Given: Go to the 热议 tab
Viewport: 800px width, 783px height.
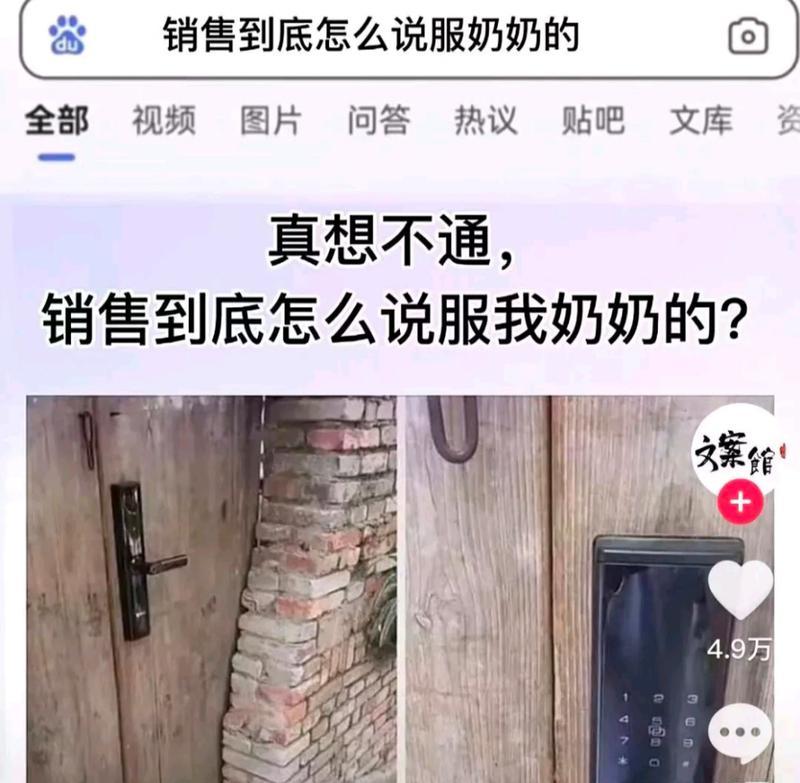Looking at the screenshot, I should pos(485,121).
